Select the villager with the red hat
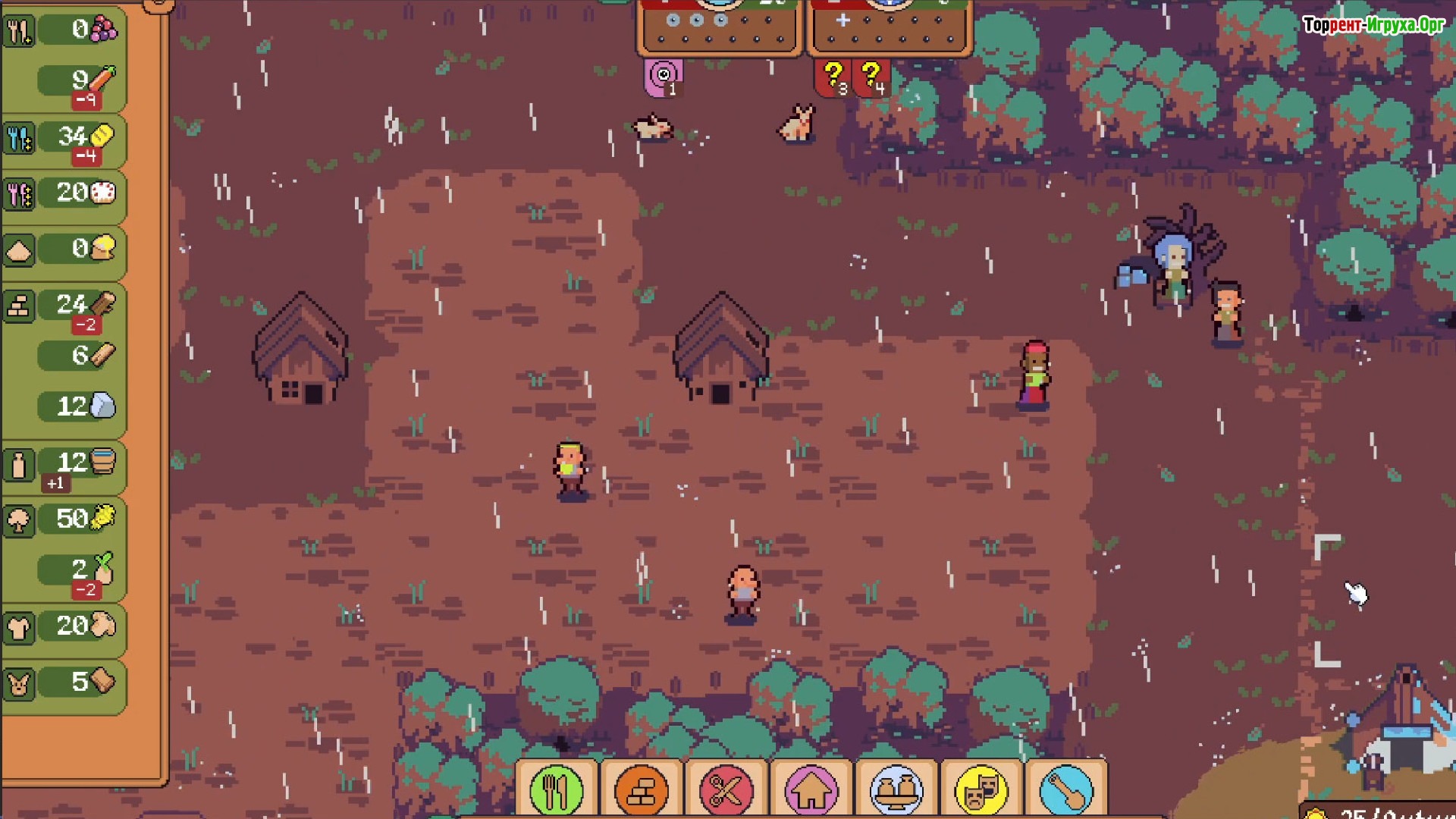Image resolution: width=1456 pixels, height=819 pixels. click(1034, 375)
